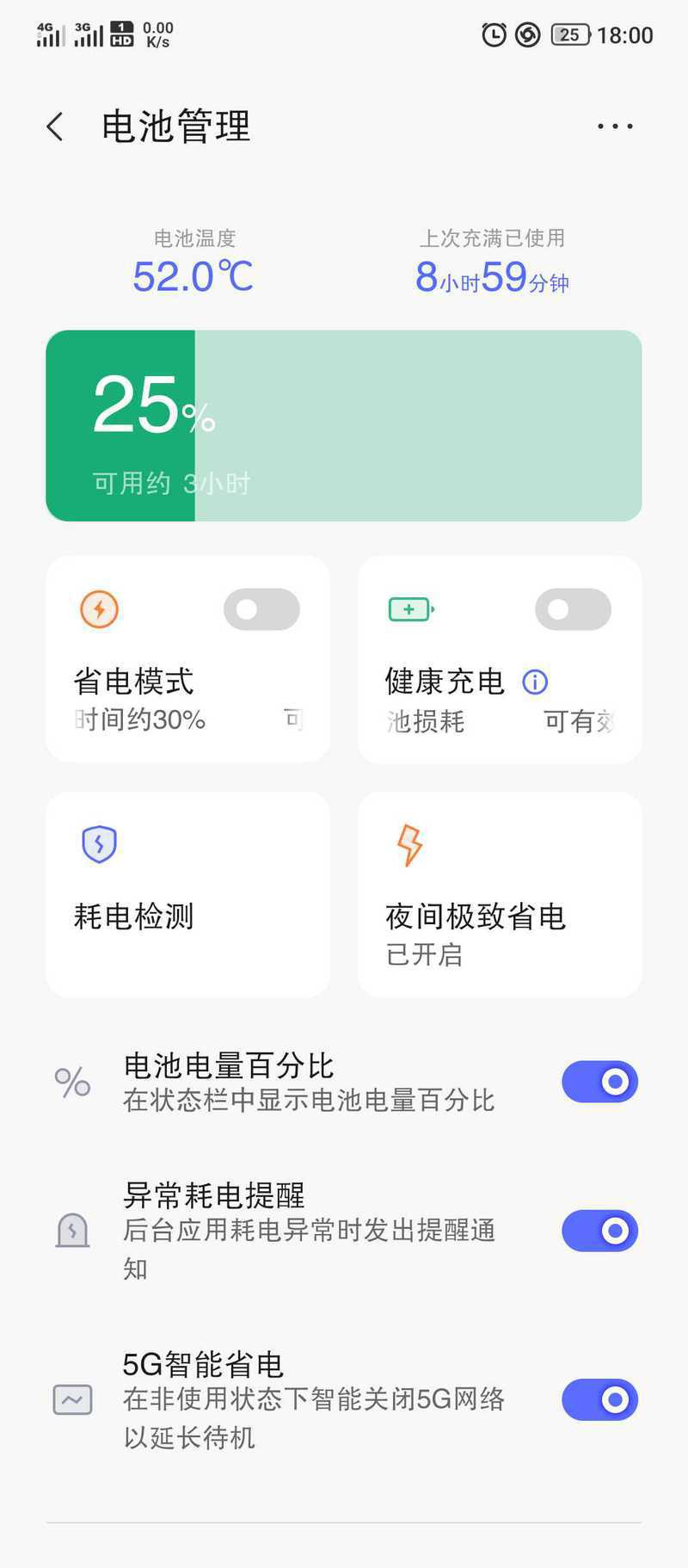Open the 25% battery usage card
Image resolution: width=688 pixels, height=1568 pixels.
click(x=344, y=425)
